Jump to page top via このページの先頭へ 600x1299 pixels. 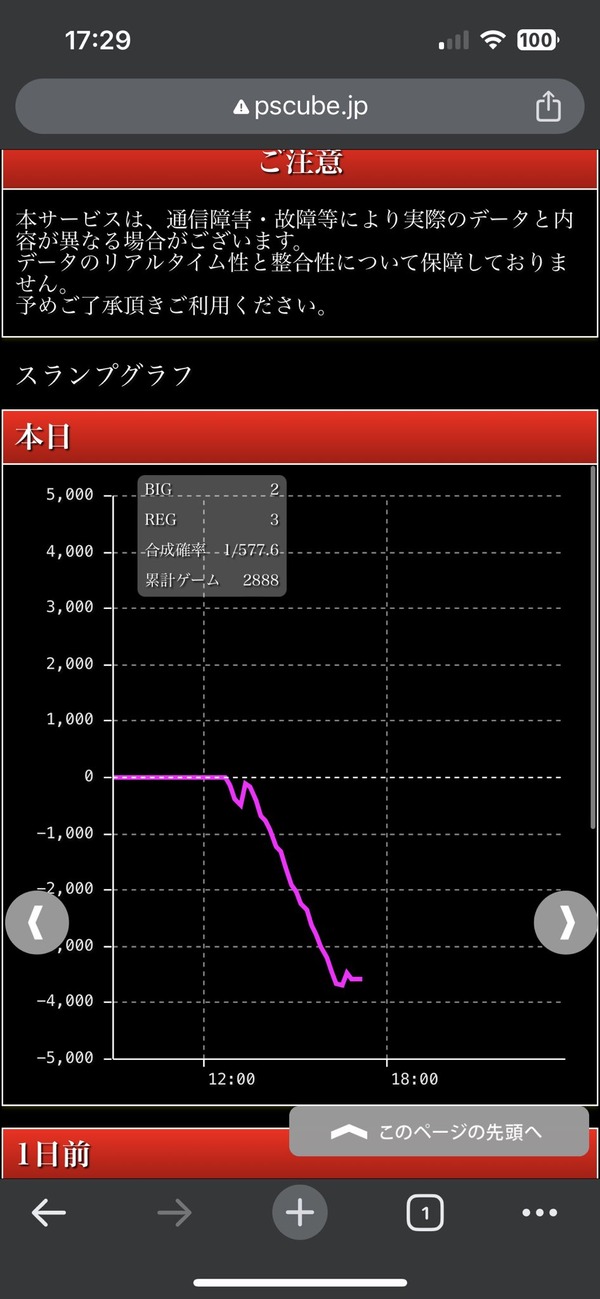pyautogui.click(x=439, y=1131)
